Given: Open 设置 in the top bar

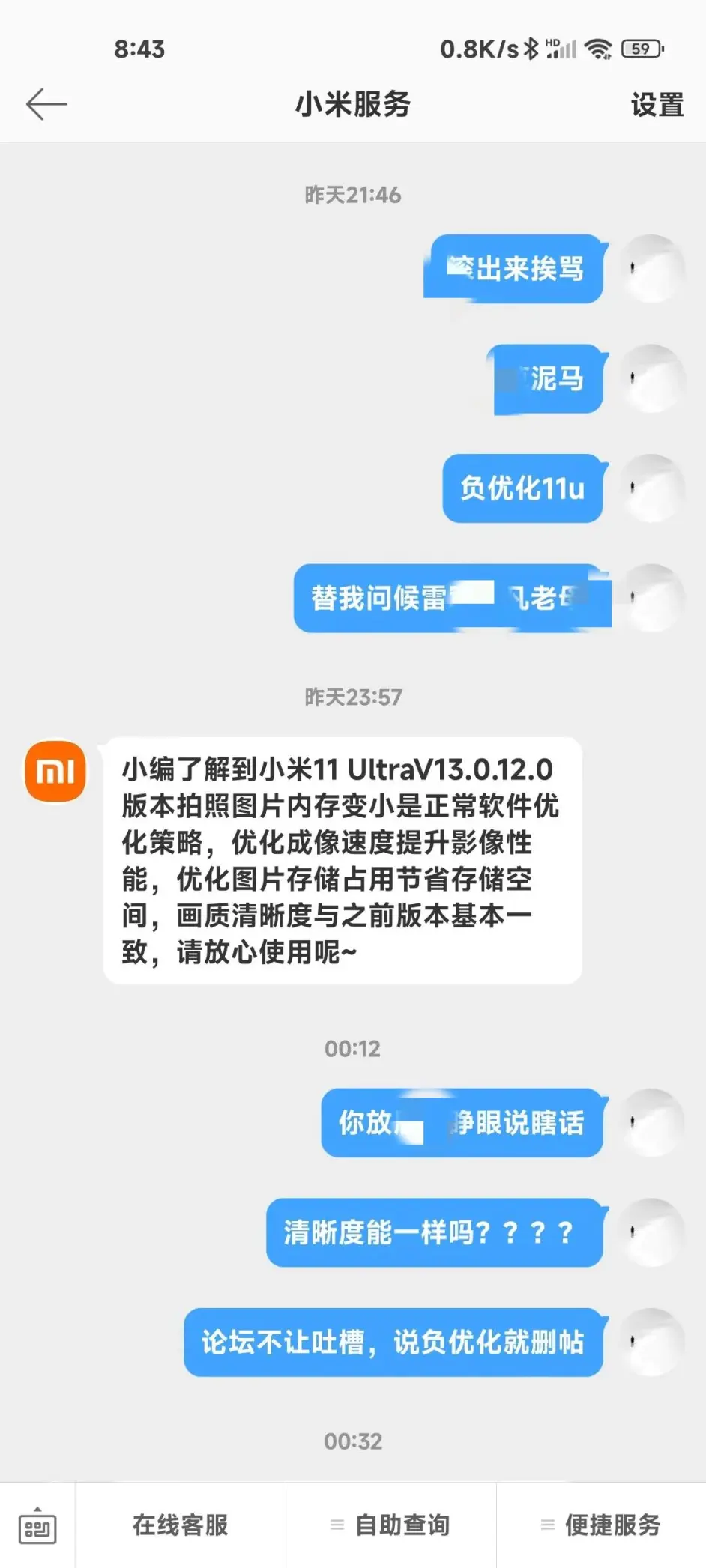Looking at the screenshot, I should (657, 105).
